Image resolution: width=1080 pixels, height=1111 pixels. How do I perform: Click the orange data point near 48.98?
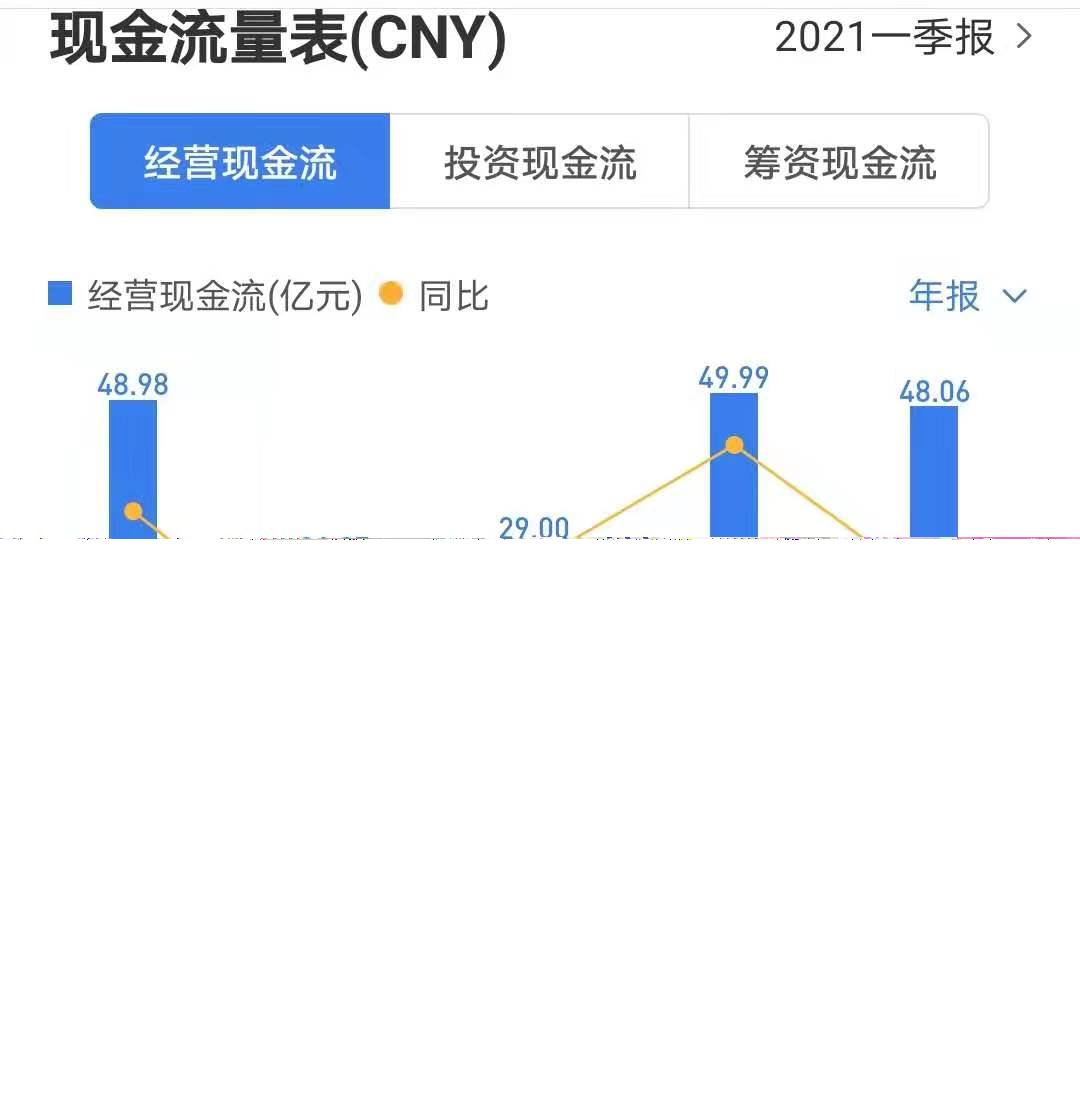pyautogui.click(x=133, y=511)
